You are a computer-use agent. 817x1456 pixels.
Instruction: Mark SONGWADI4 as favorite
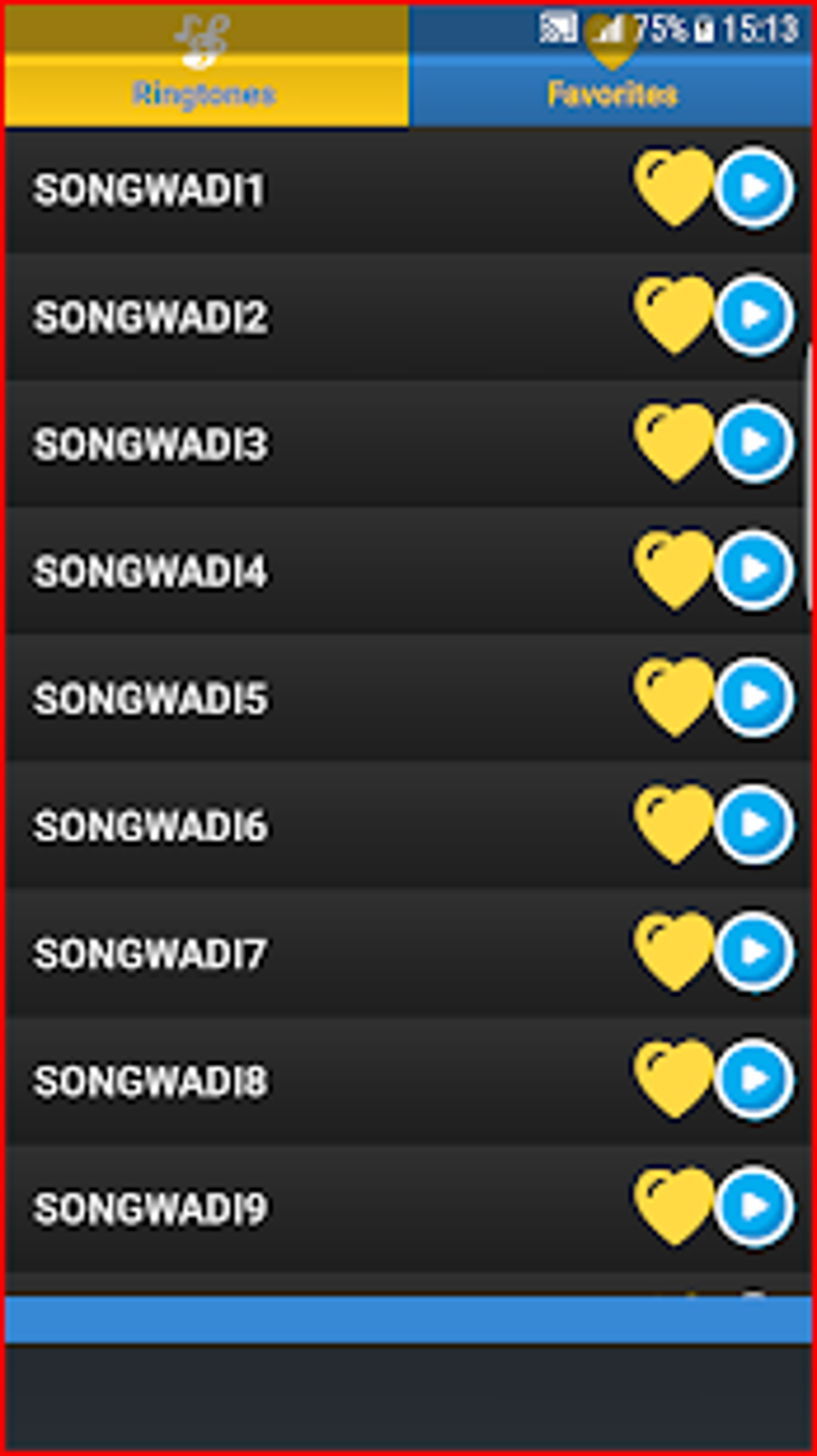point(673,570)
